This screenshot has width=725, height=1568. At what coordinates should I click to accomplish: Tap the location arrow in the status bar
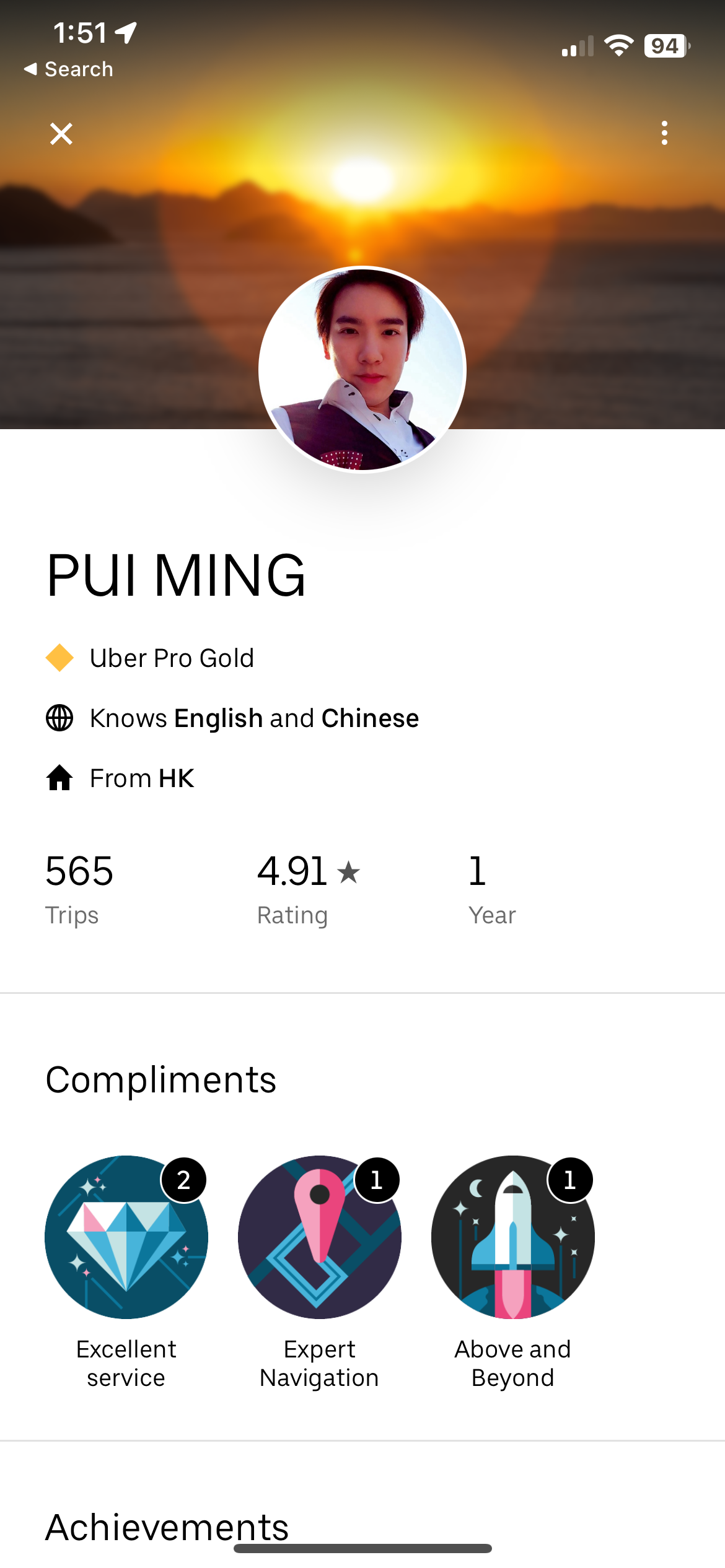tap(127, 32)
